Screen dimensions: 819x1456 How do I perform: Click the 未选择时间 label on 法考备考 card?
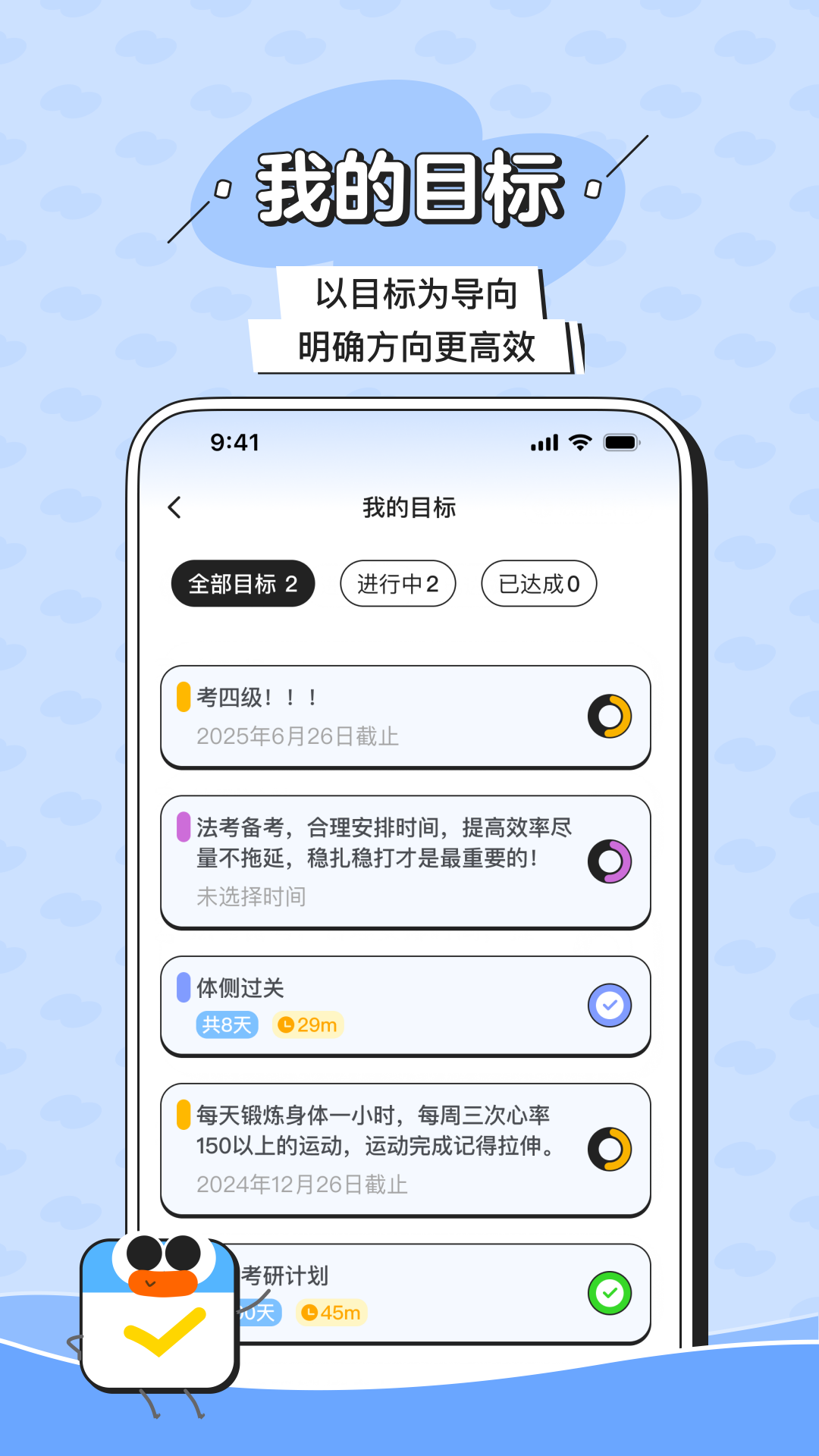coord(251,897)
